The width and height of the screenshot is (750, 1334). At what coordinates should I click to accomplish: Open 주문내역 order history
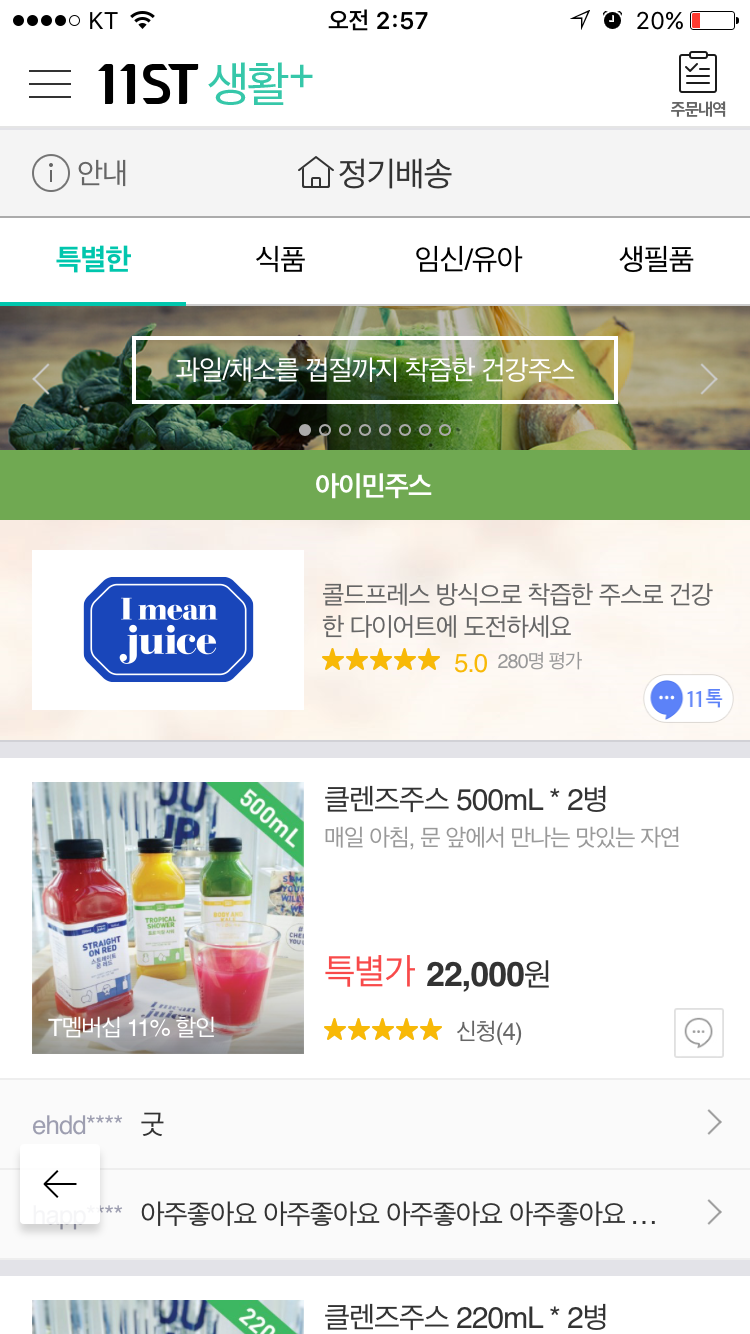pos(697,84)
